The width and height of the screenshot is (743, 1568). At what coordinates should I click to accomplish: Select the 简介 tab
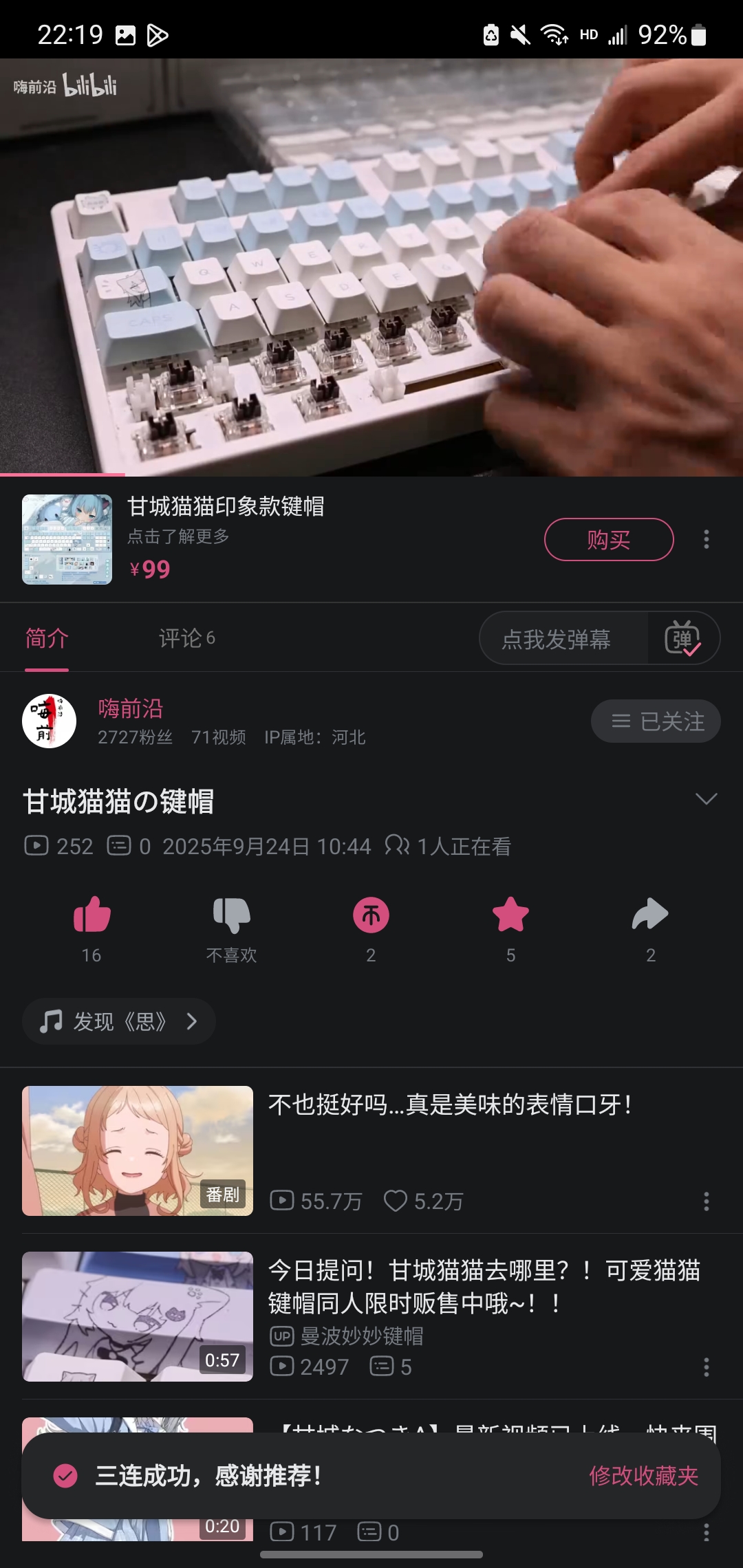click(x=47, y=638)
